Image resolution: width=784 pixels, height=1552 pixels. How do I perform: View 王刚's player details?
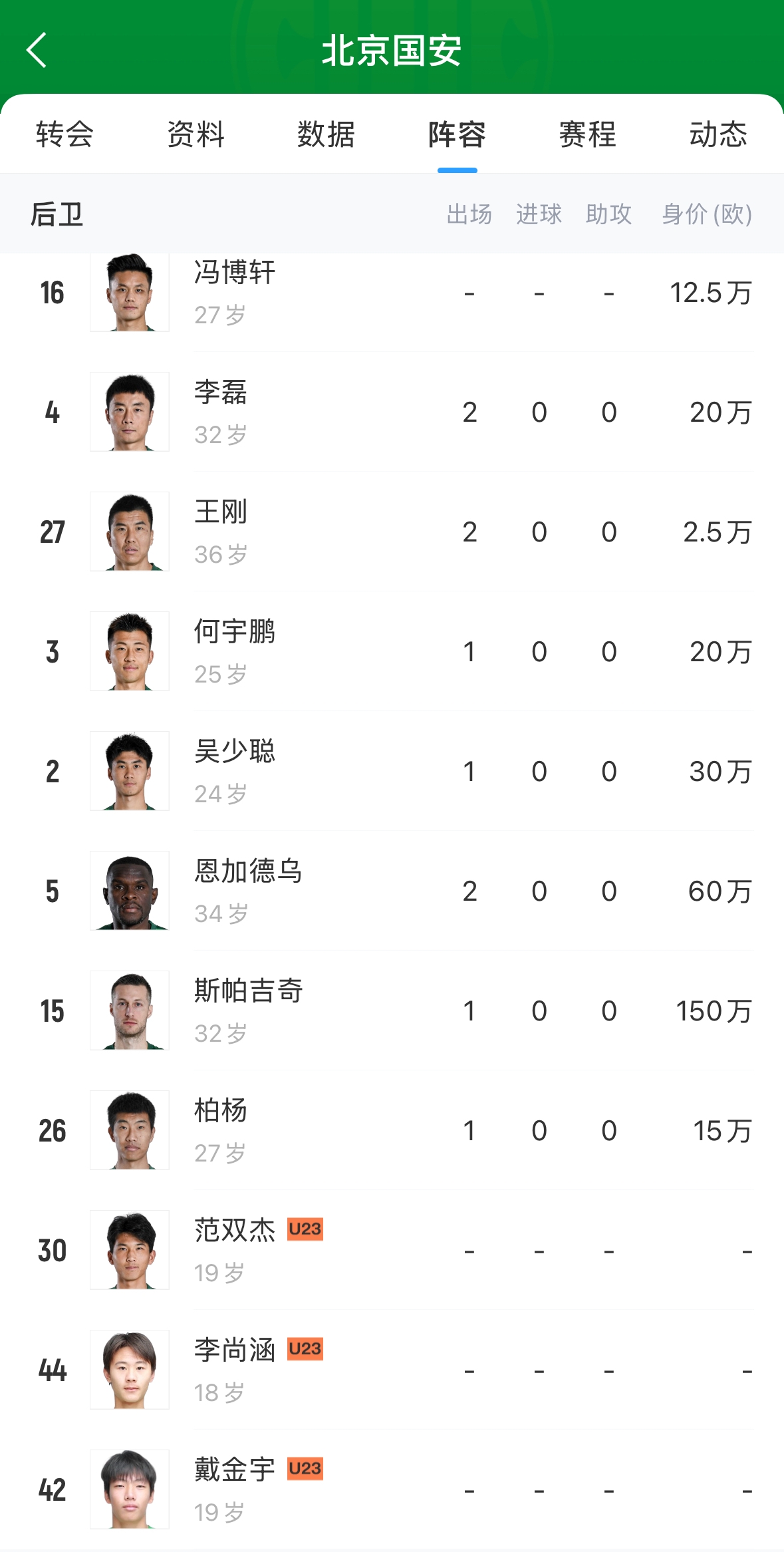point(221,532)
